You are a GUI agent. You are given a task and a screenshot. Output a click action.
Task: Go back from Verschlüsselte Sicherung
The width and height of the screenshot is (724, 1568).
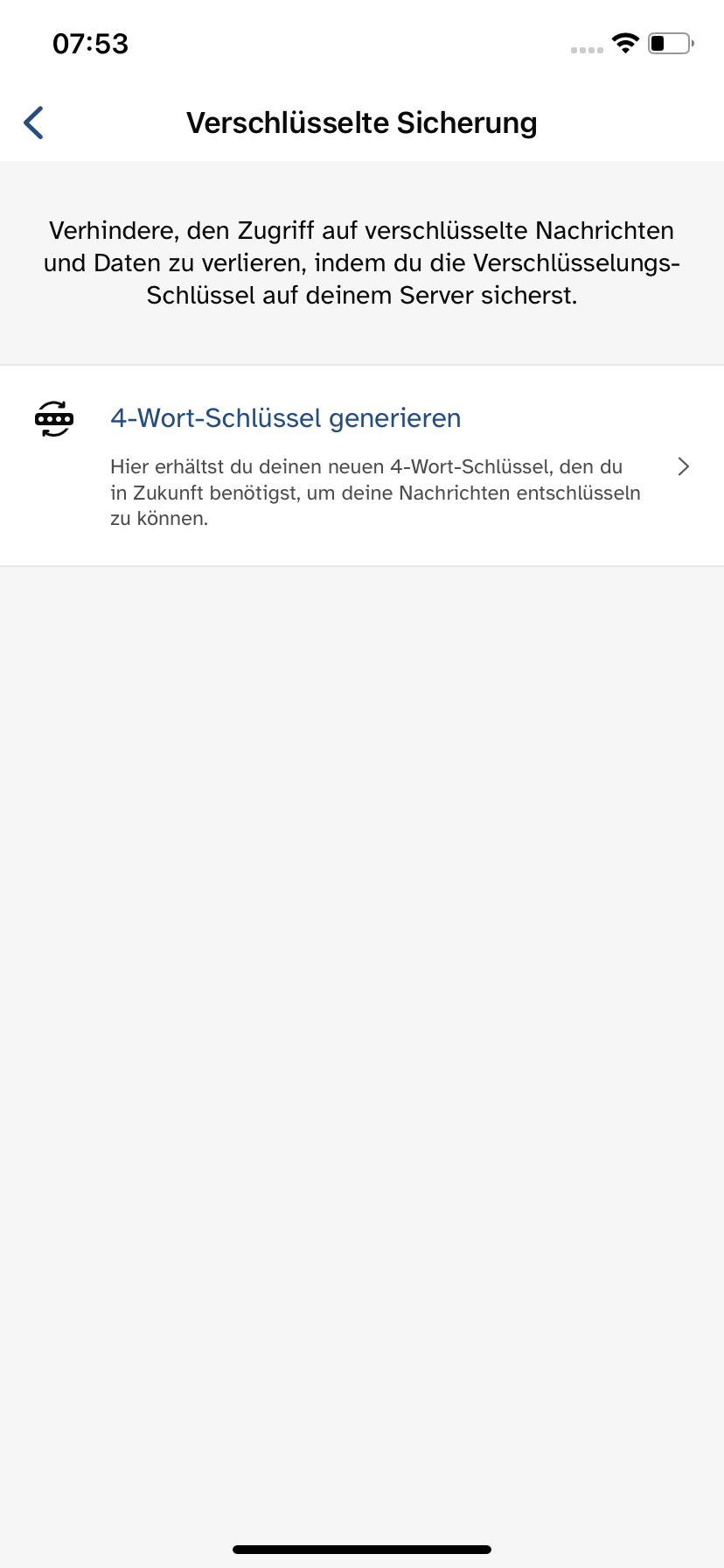pyautogui.click(x=34, y=122)
